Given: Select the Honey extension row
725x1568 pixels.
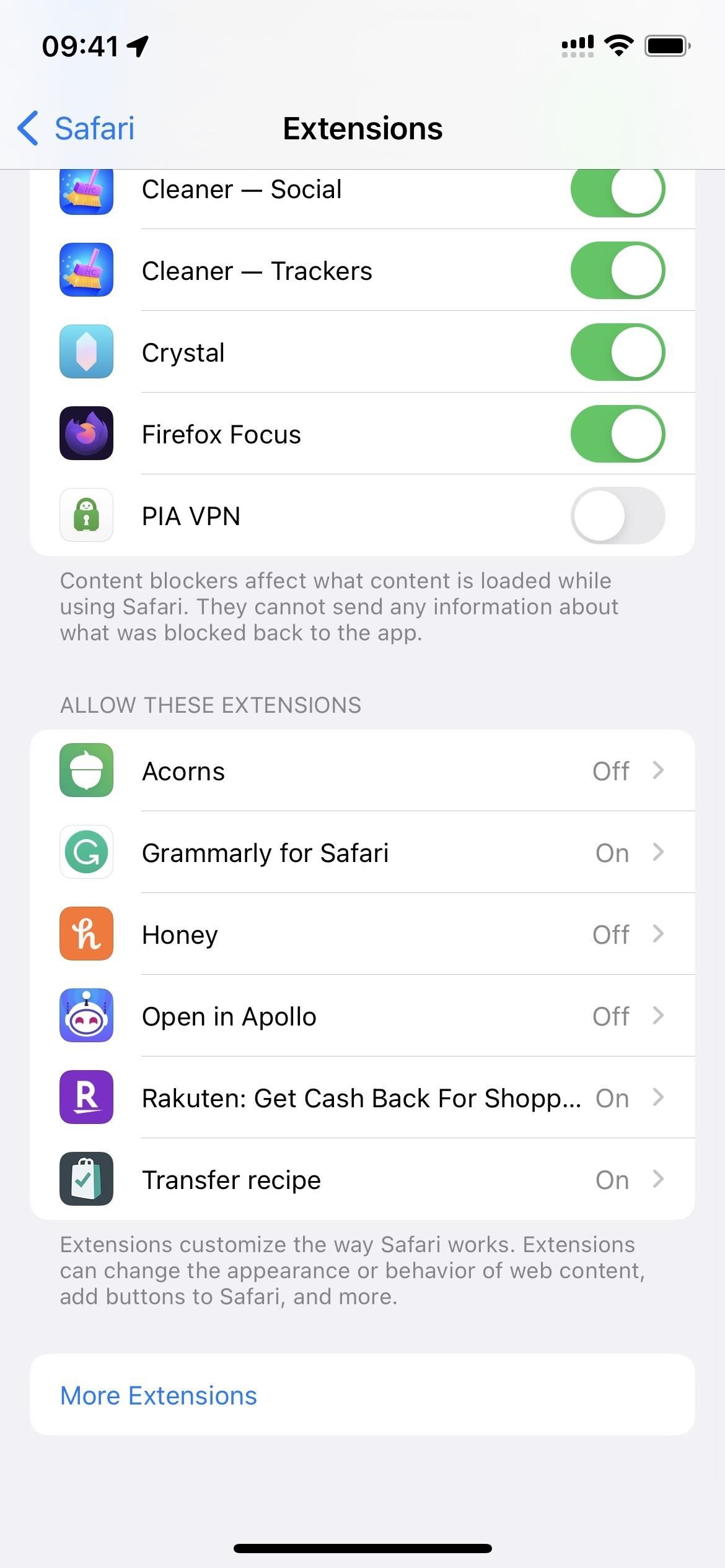Looking at the screenshot, I should (x=362, y=934).
